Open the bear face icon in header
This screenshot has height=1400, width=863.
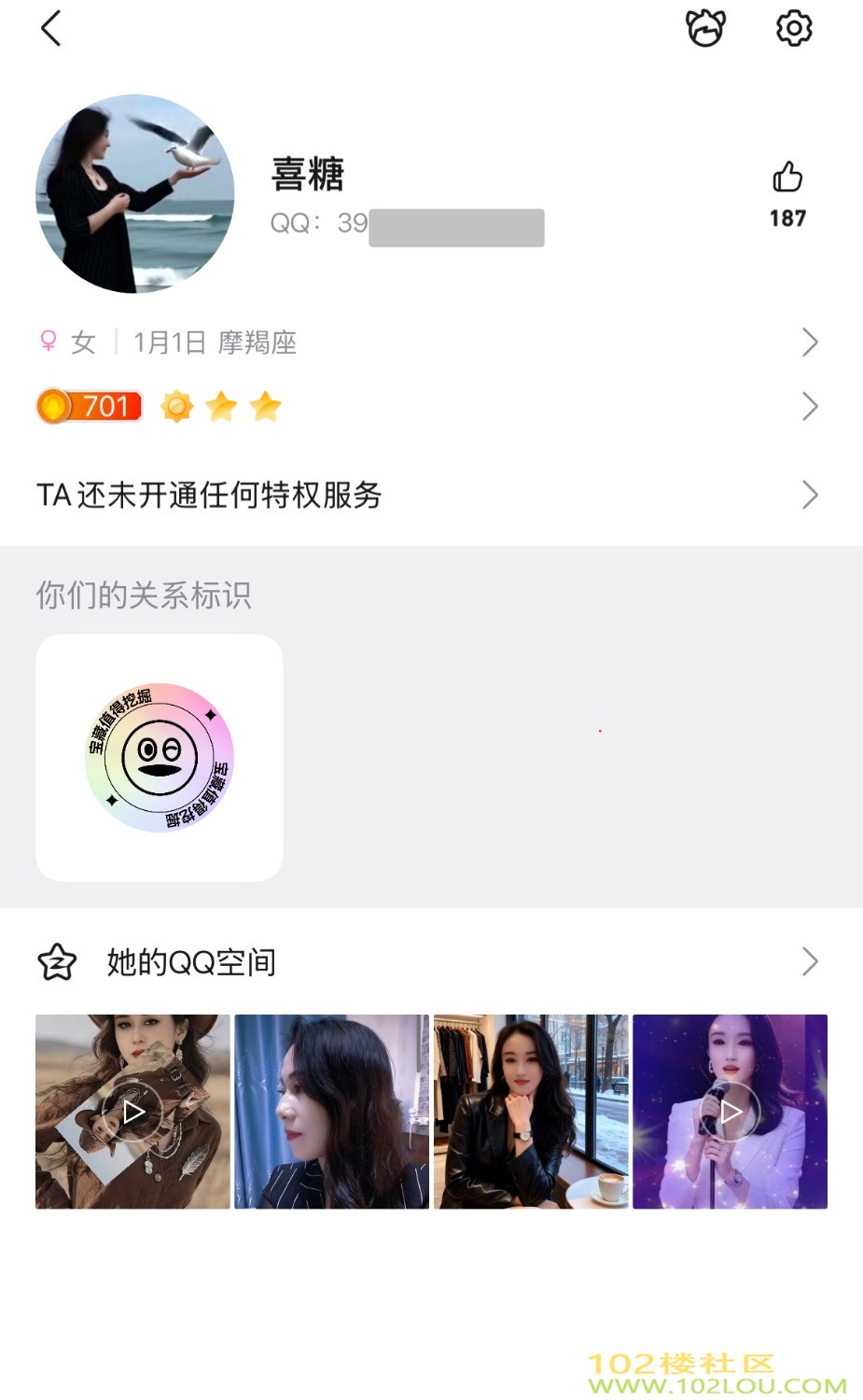point(705,28)
